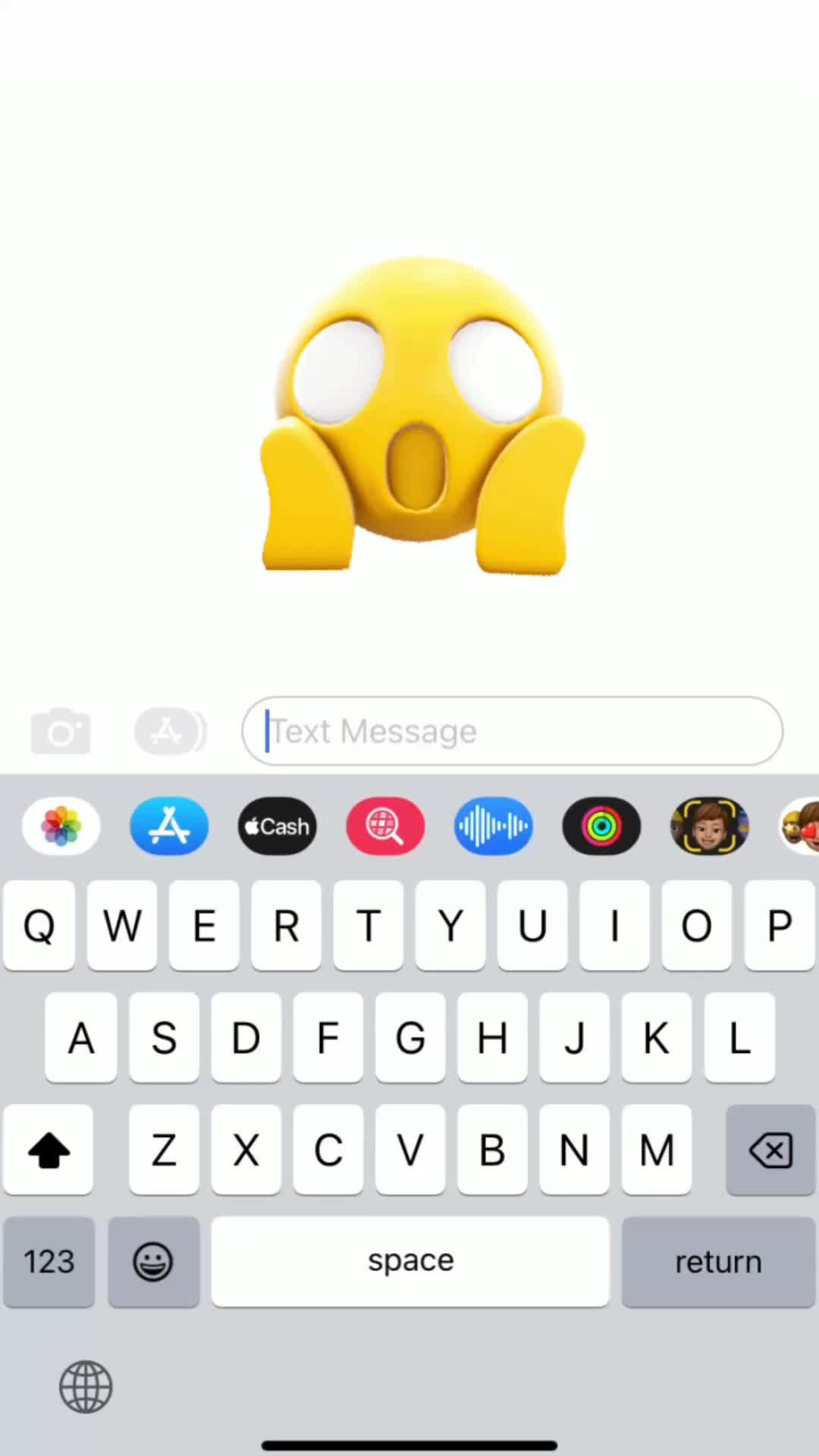Screen dimensions: 819x1456
Task: Switch keyboards with the globe key
Action: pos(85,1385)
